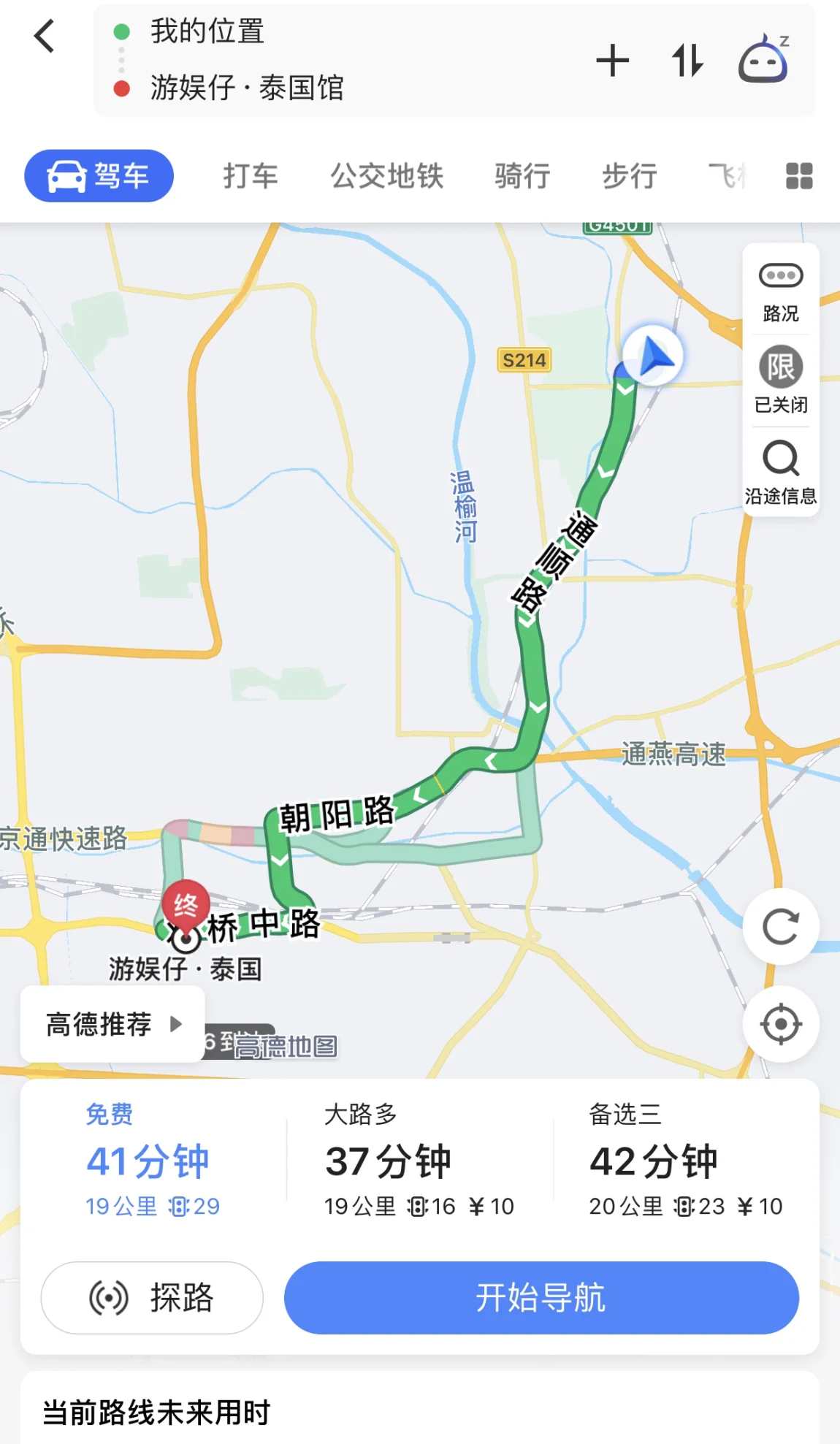Switch to 步行 tab
The height and width of the screenshot is (1444, 840).
(x=630, y=176)
